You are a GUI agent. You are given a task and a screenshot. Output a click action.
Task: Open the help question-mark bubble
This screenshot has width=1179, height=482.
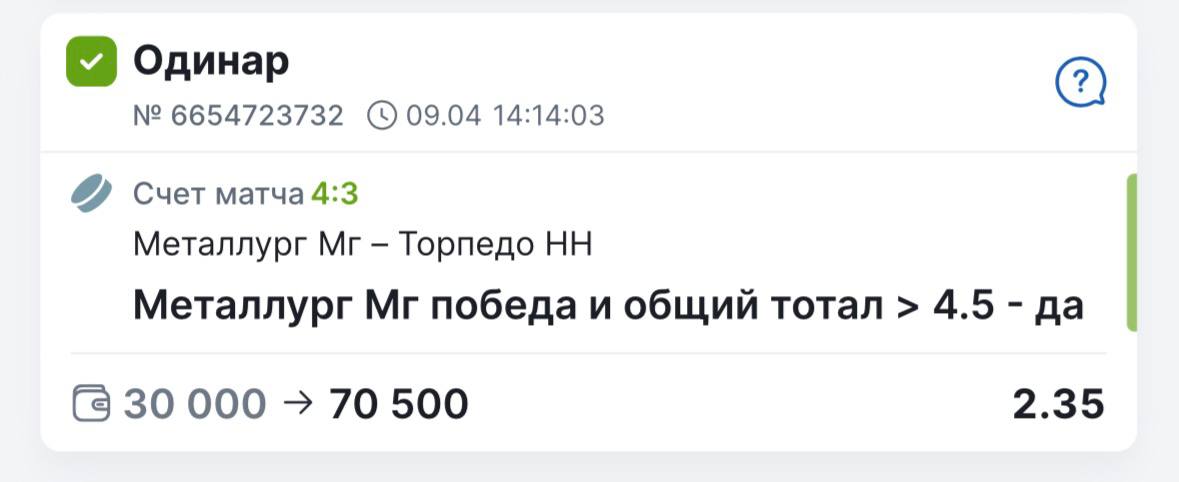[x=1080, y=83]
